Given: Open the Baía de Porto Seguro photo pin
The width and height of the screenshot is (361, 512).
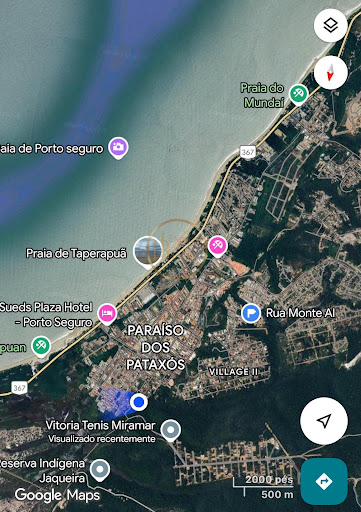Looking at the screenshot, I should pyautogui.click(x=118, y=147).
